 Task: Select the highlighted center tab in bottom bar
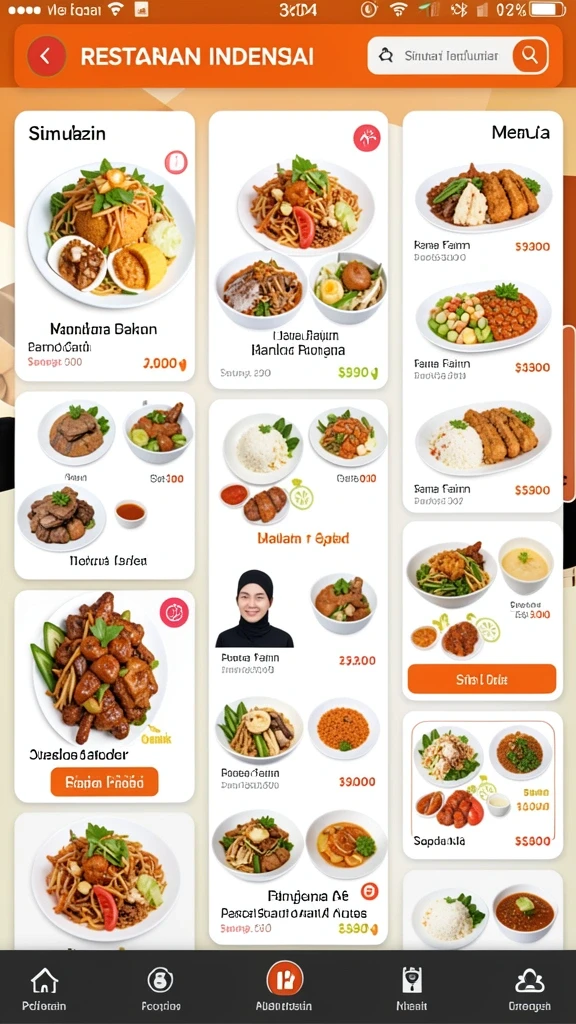pyautogui.click(x=284, y=986)
